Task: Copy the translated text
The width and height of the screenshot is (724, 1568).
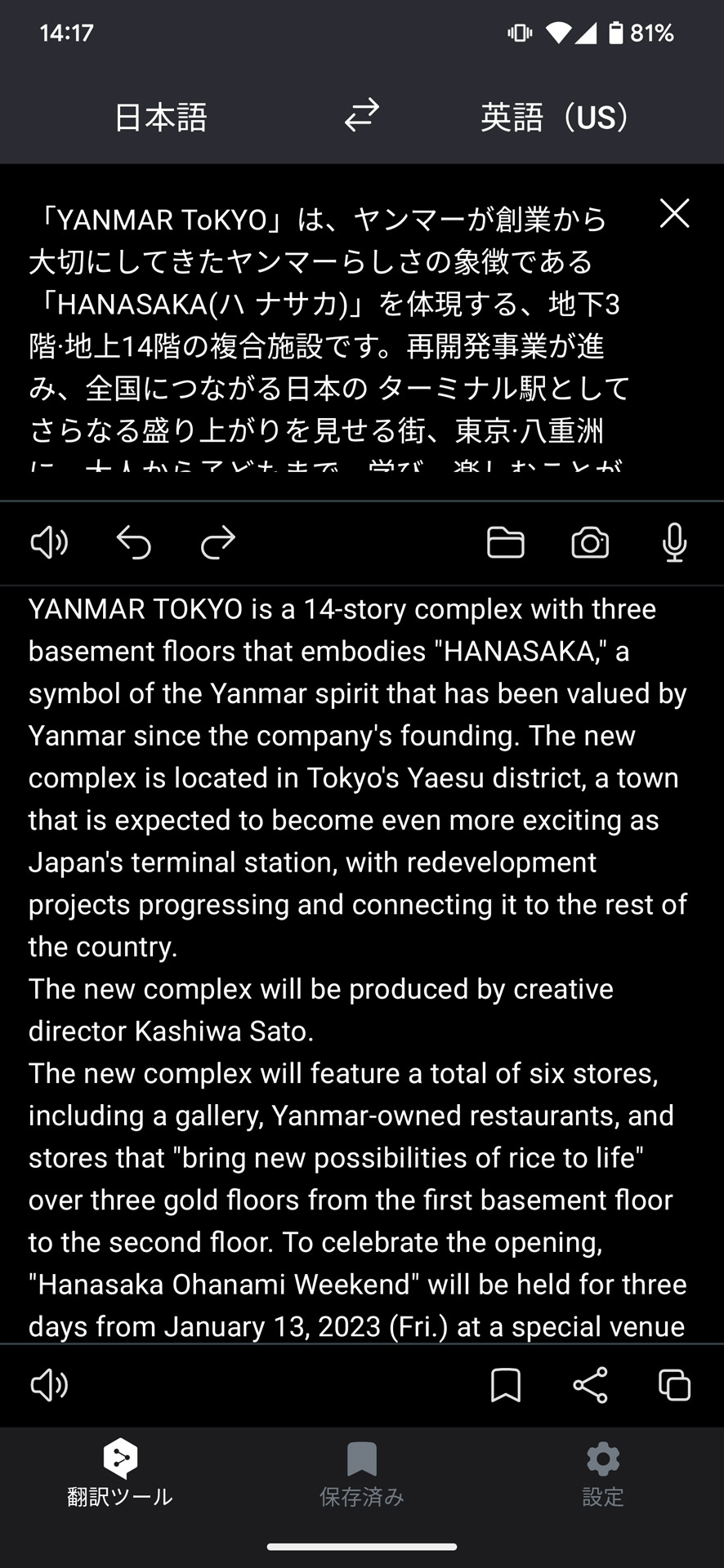Action: point(674,1385)
